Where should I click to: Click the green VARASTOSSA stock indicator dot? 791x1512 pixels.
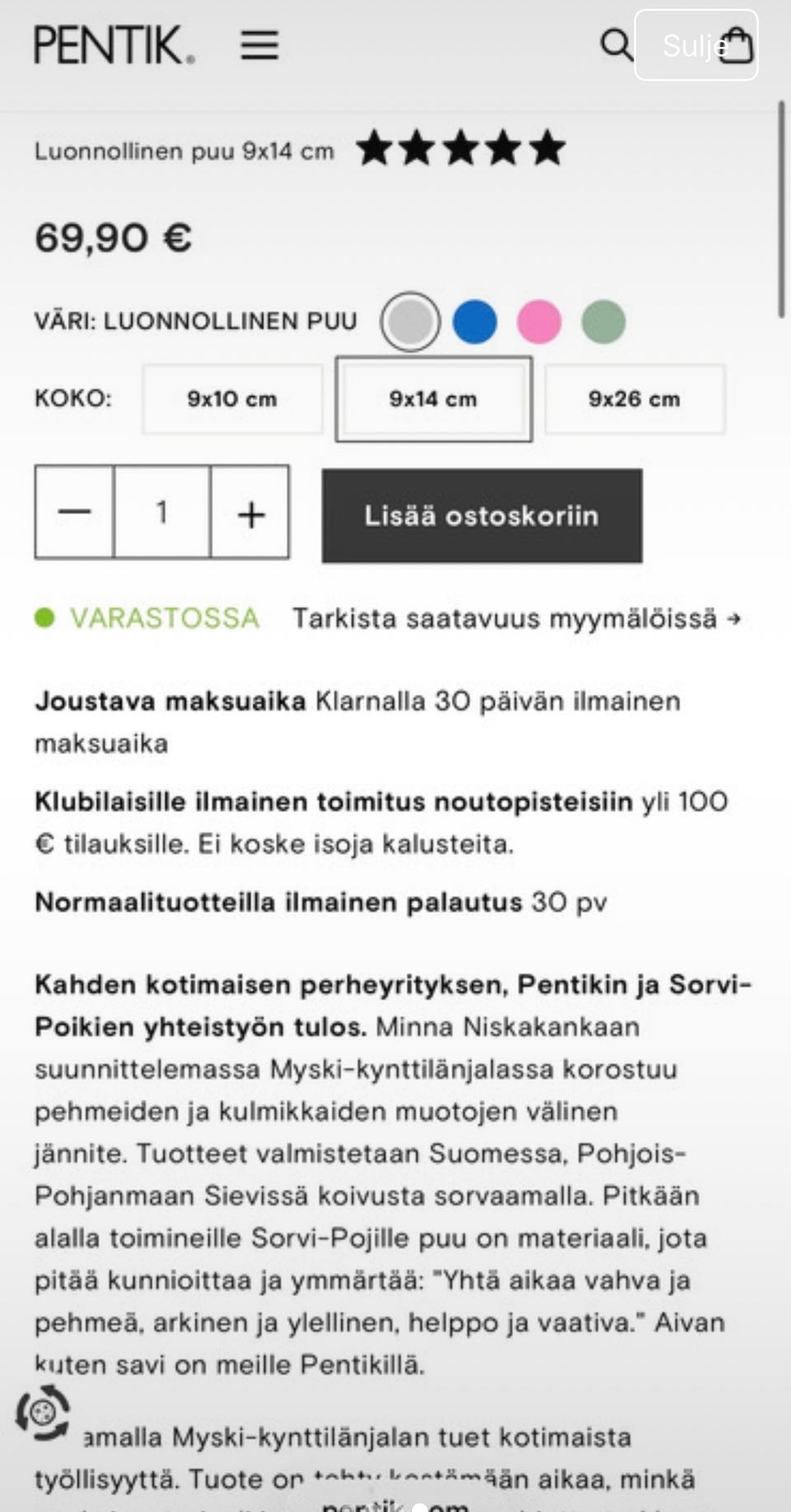45,616
